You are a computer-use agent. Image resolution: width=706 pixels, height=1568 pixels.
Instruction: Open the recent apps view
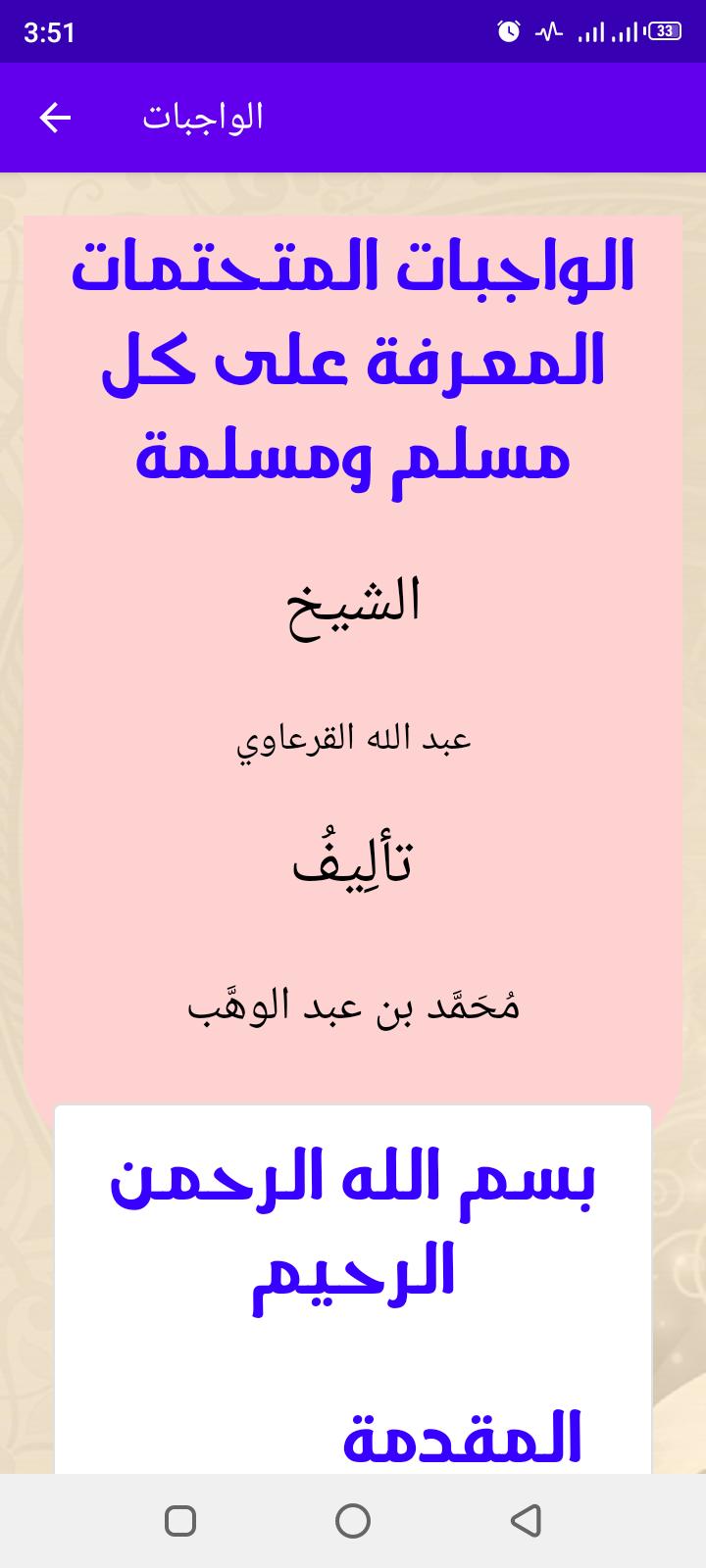[x=180, y=1520]
